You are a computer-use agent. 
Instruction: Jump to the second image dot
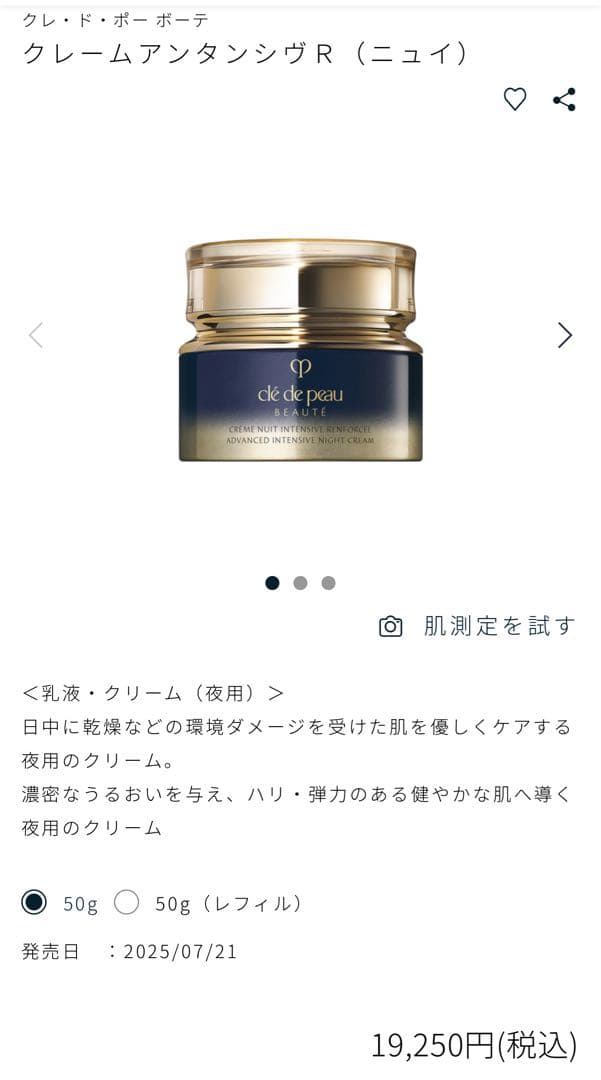[300, 583]
